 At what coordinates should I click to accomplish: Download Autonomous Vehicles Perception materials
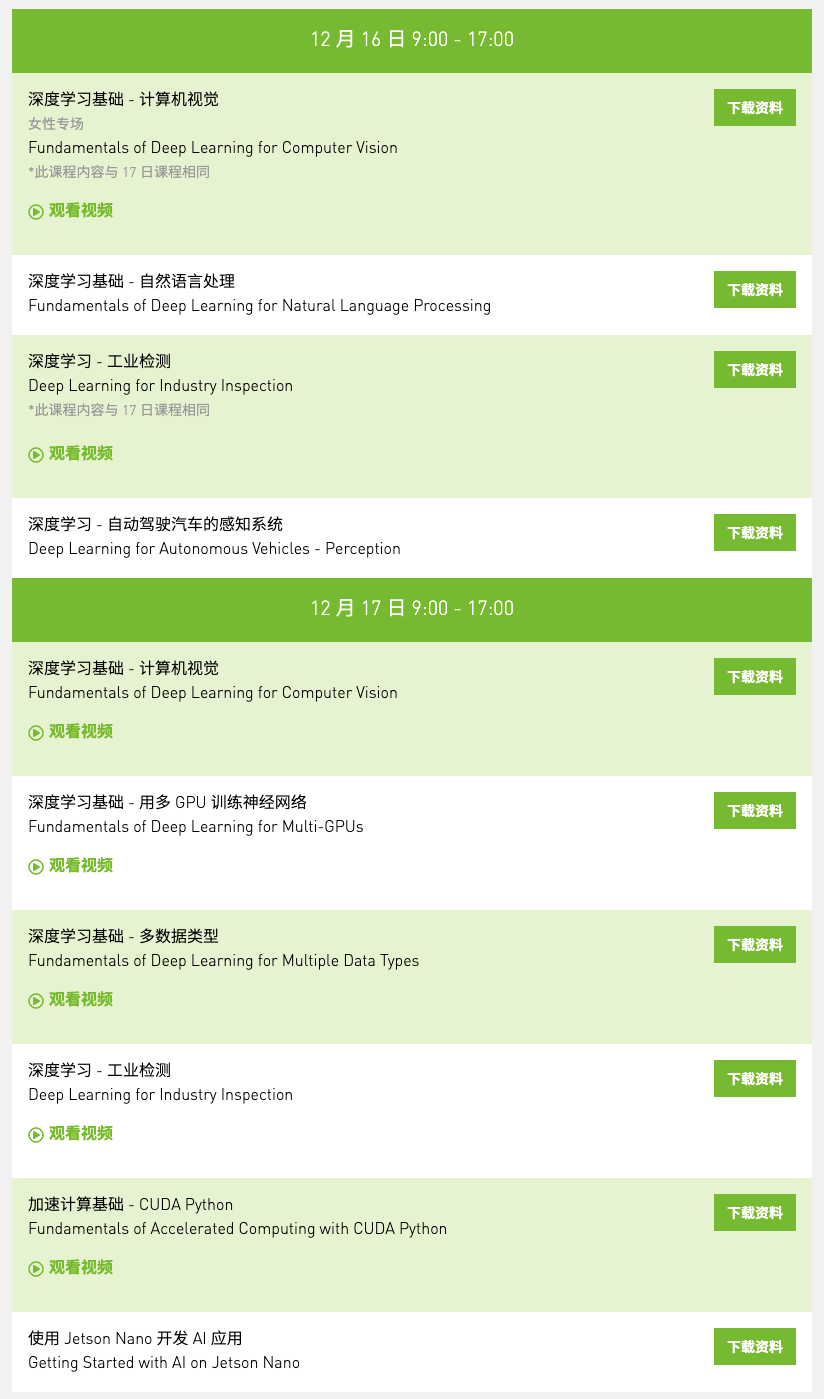754,533
